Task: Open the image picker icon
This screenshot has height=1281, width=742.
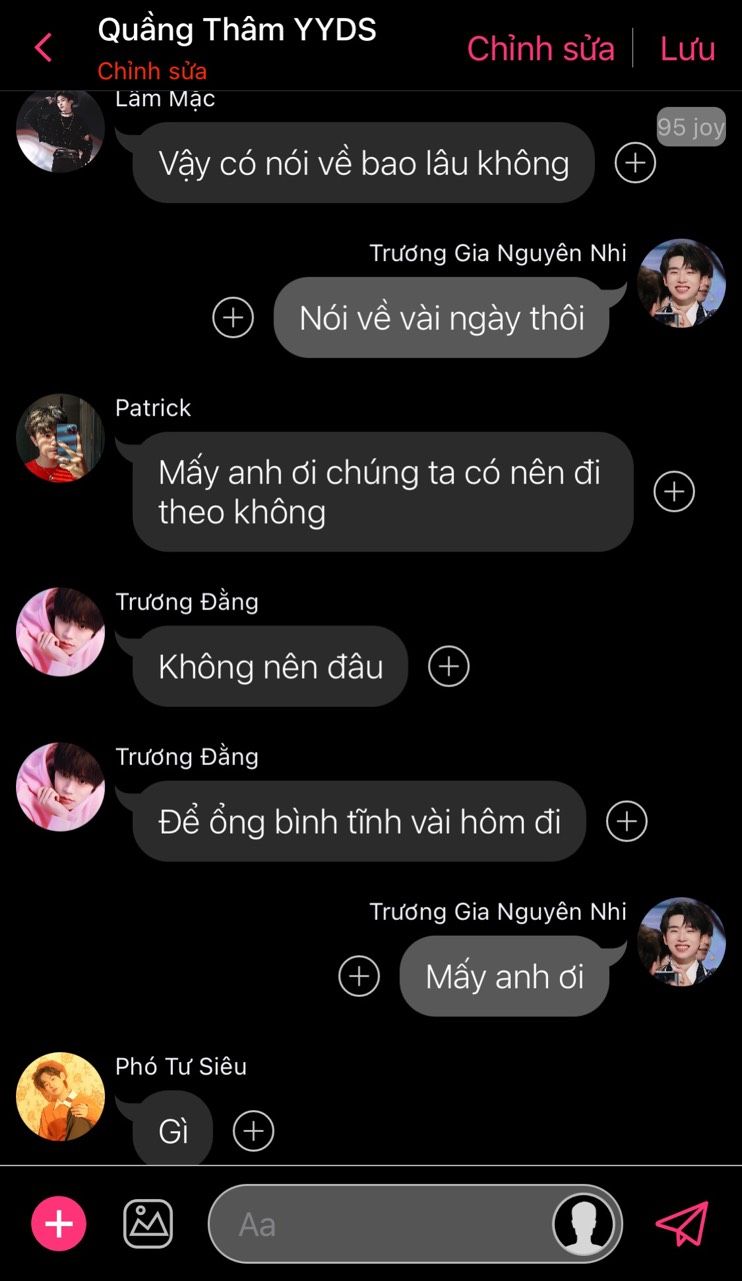Action: pos(148,1224)
